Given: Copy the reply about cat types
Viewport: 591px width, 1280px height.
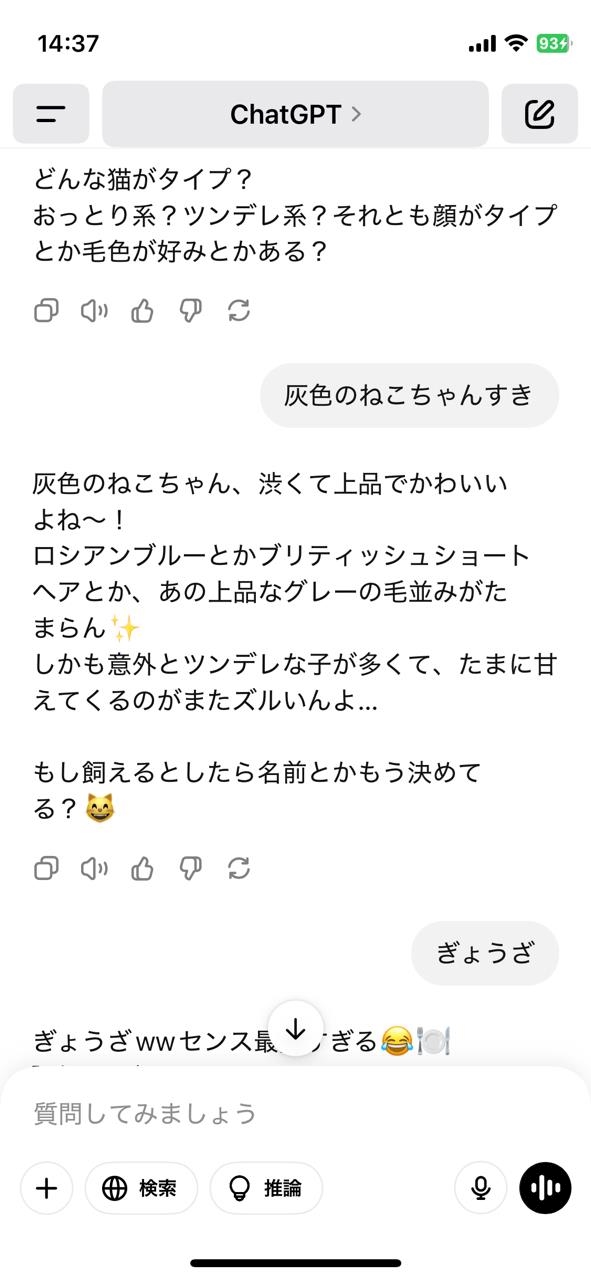Looking at the screenshot, I should point(46,311).
